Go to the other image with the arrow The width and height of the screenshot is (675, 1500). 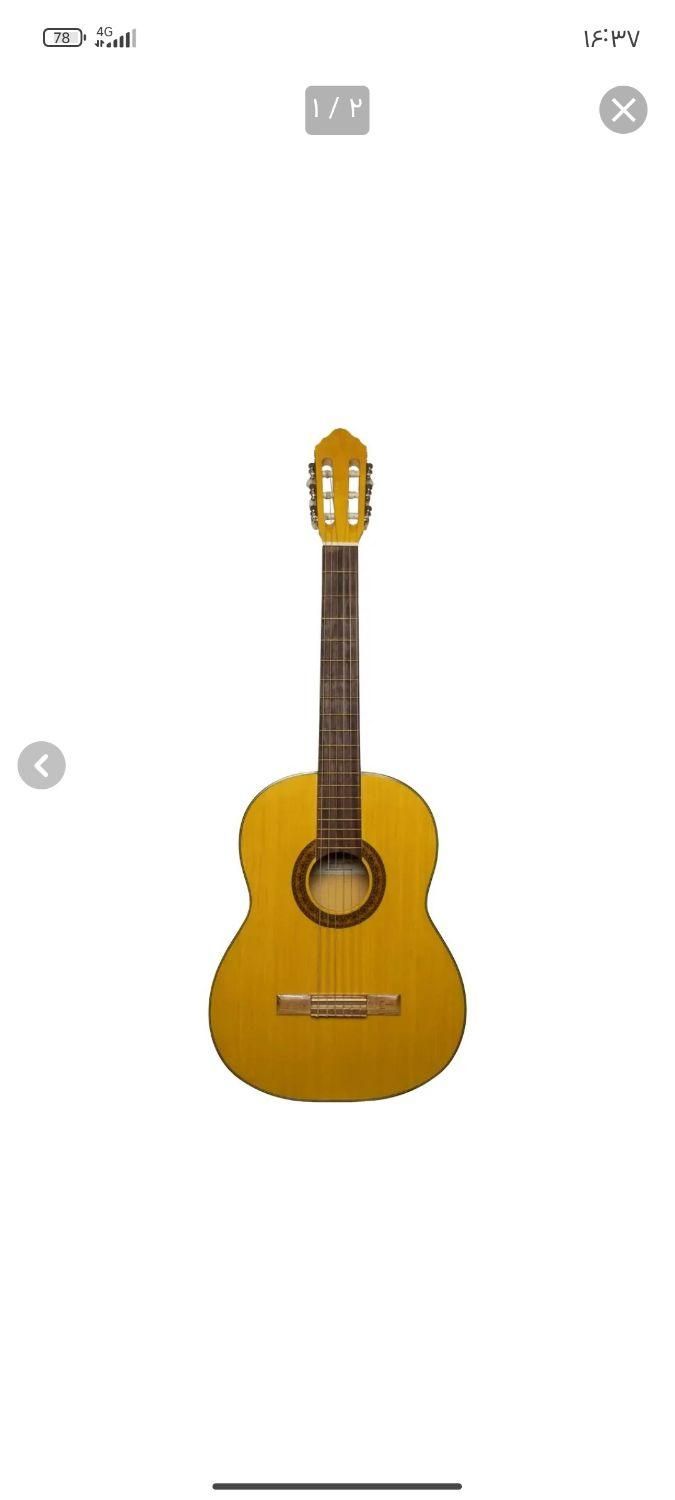(x=42, y=765)
